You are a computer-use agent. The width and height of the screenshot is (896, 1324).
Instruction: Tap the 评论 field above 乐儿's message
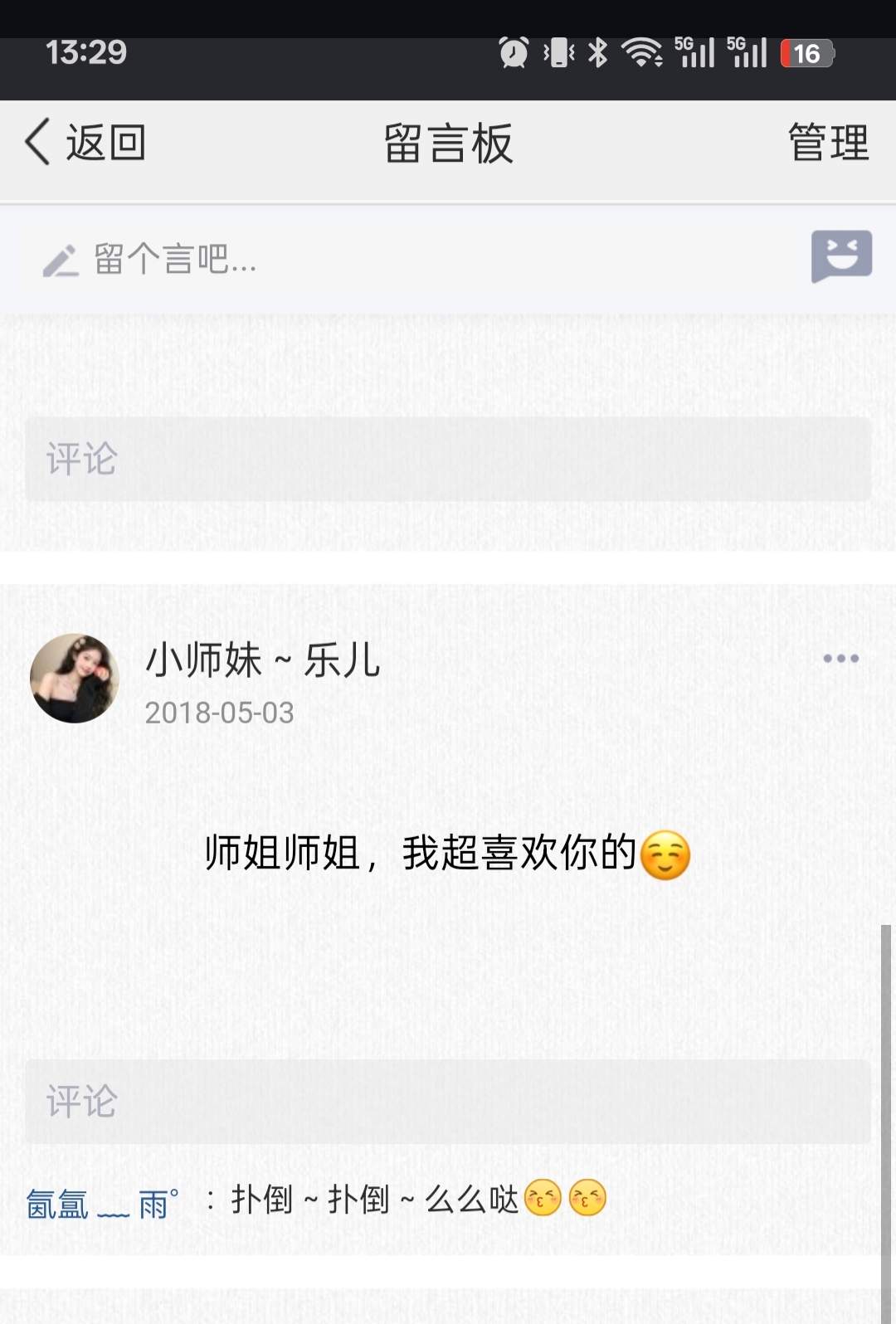pos(448,459)
